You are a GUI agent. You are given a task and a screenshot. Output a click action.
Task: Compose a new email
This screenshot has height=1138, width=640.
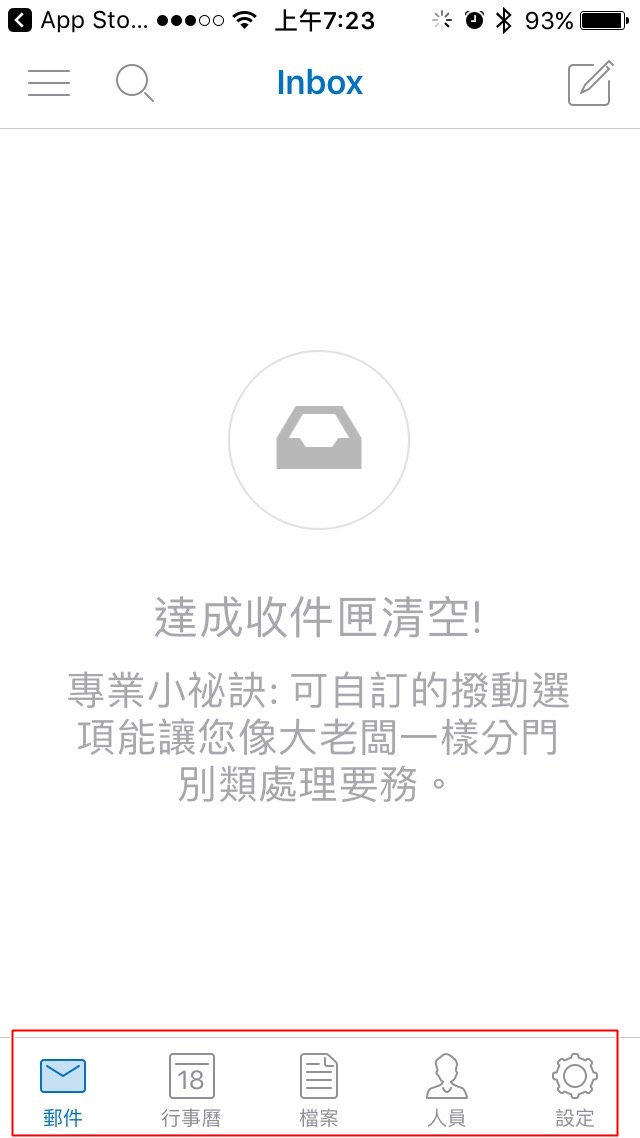[x=591, y=83]
